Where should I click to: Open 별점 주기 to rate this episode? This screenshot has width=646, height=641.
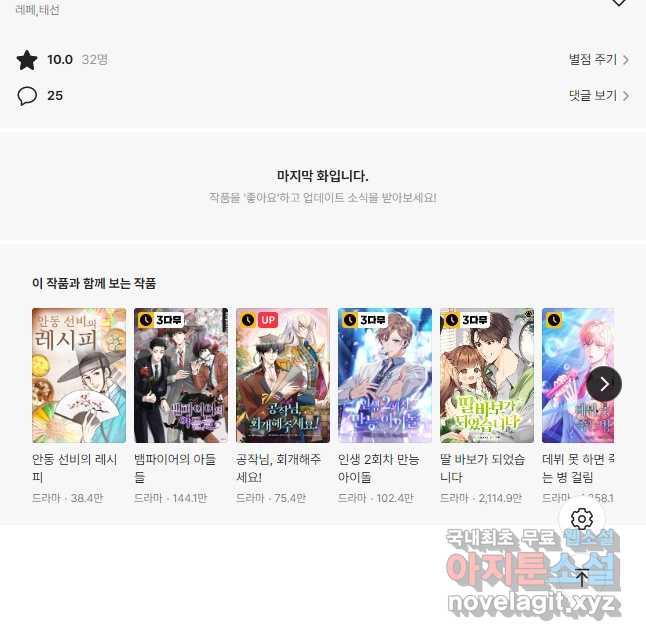point(598,60)
